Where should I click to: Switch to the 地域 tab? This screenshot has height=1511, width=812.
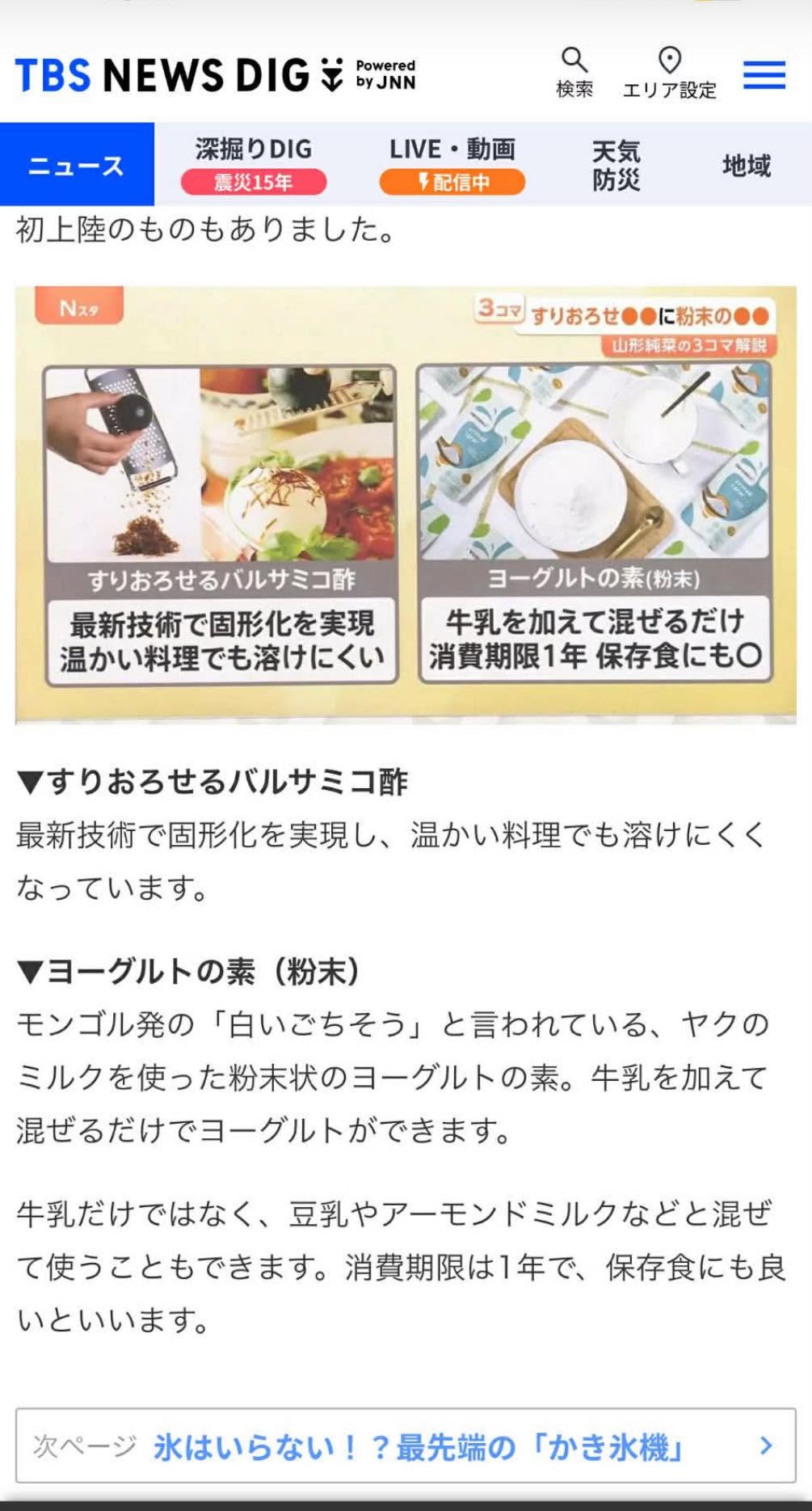tap(747, 166)
